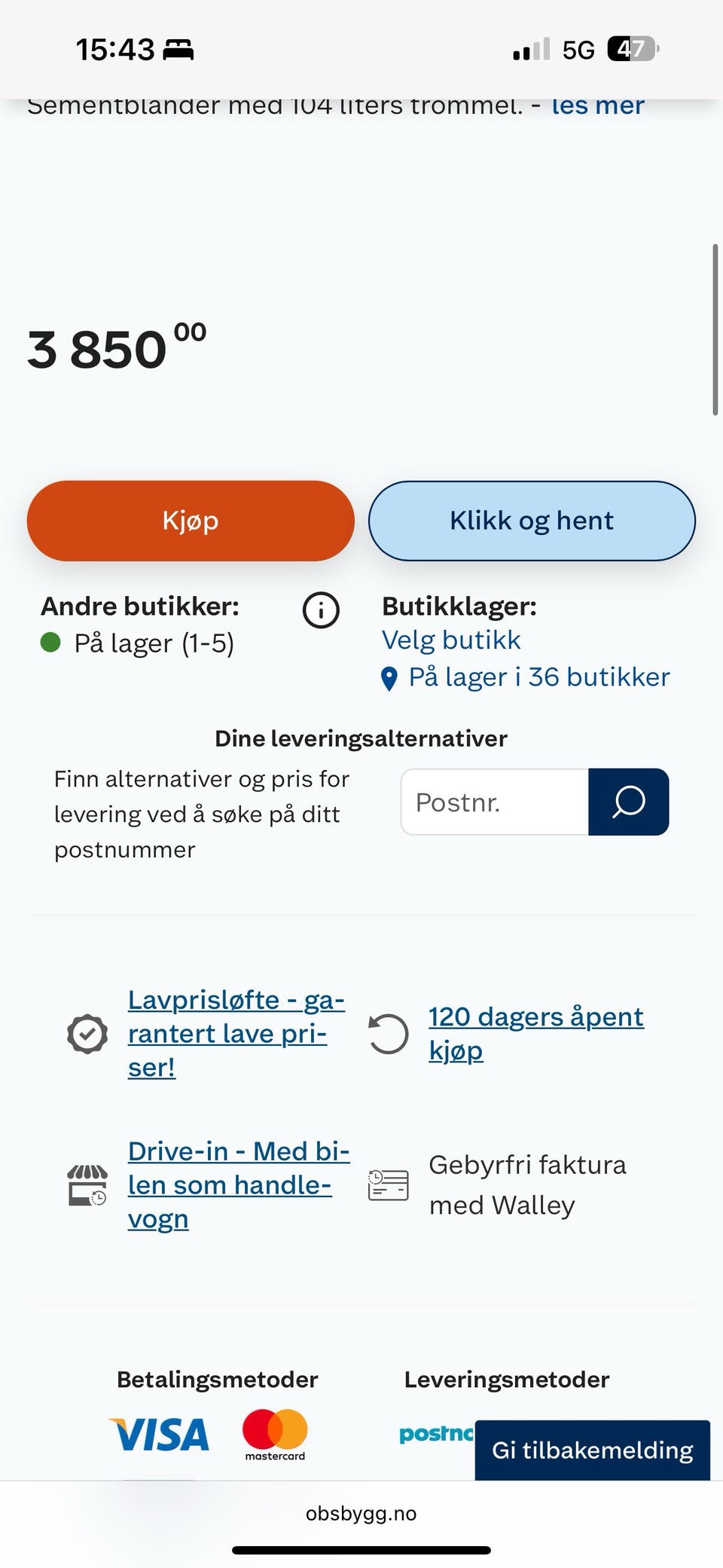Viewport: 723px width, 1568px height.
Task: Tap the info icon next to Andre butikker
Action: pyautogui.click(x=320, y=611)
